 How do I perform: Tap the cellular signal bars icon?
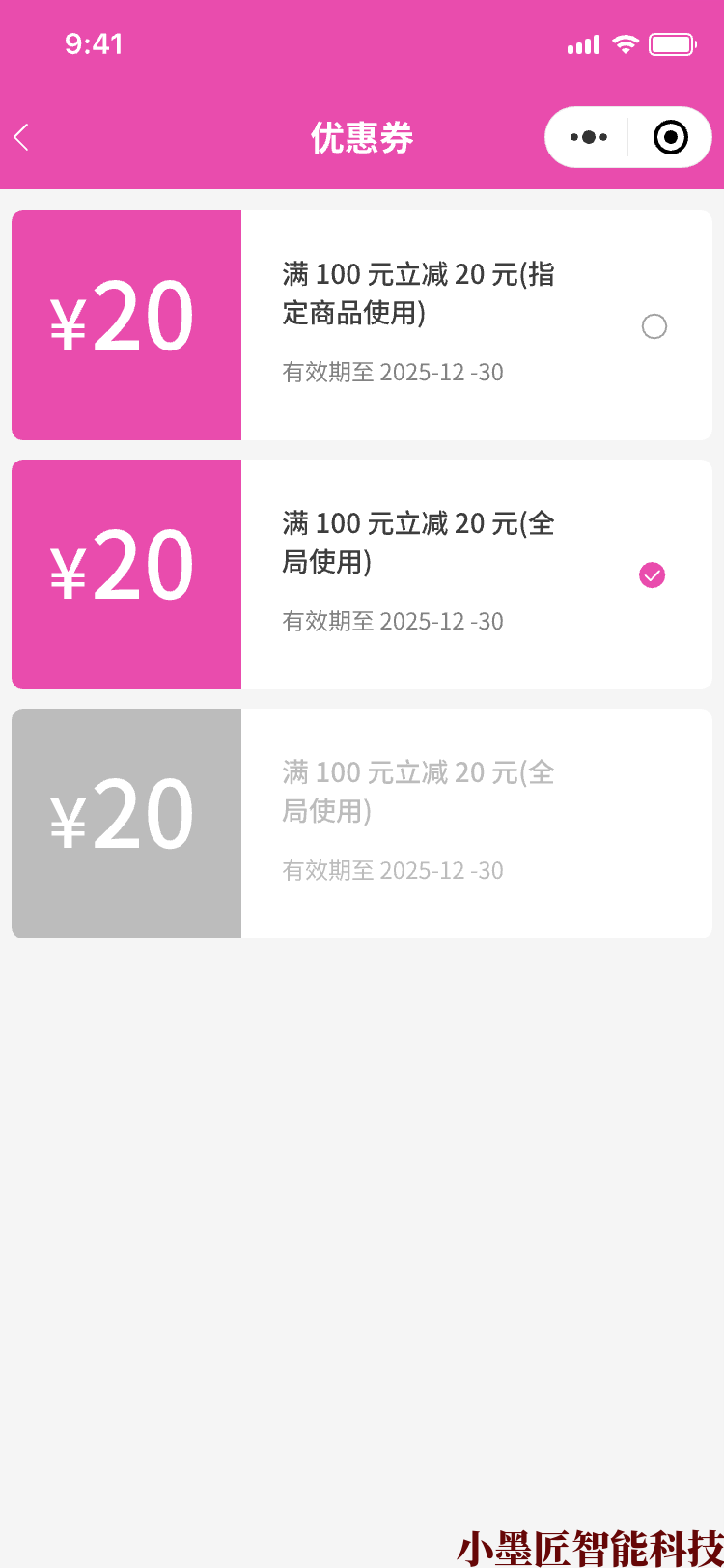pos(583,43)
